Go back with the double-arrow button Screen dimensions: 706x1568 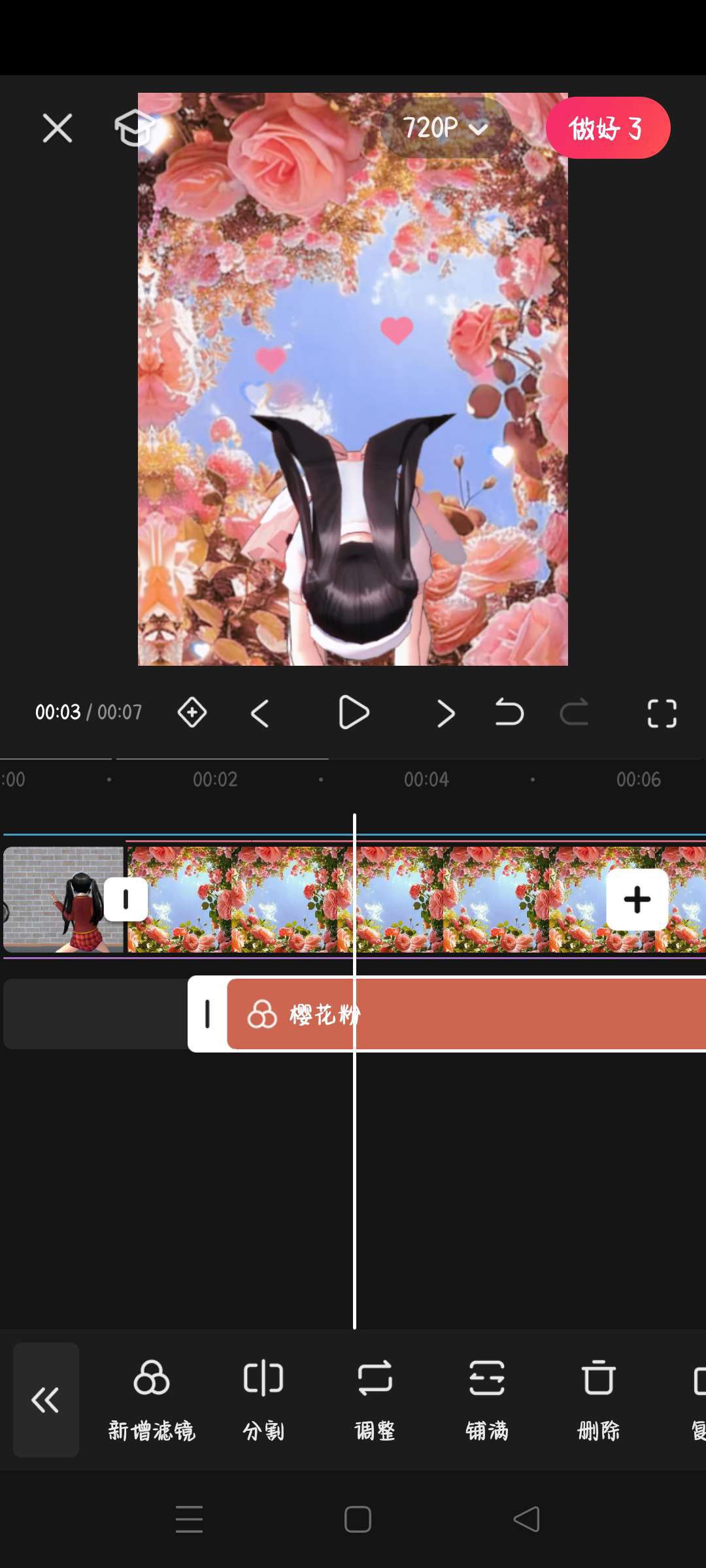[x=46, y=1399]
